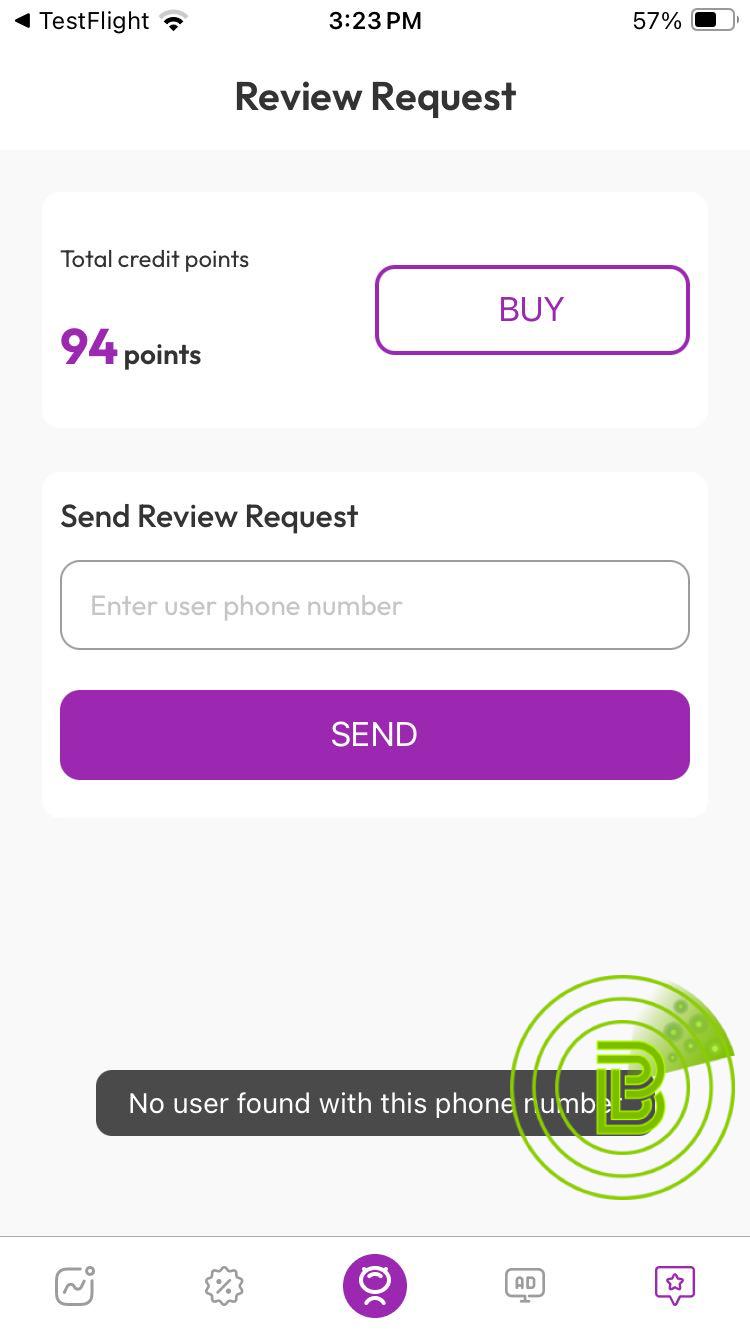The image size is (750, 1334).
Task: Open the analytics chart tab
Action: [75, 1285]
